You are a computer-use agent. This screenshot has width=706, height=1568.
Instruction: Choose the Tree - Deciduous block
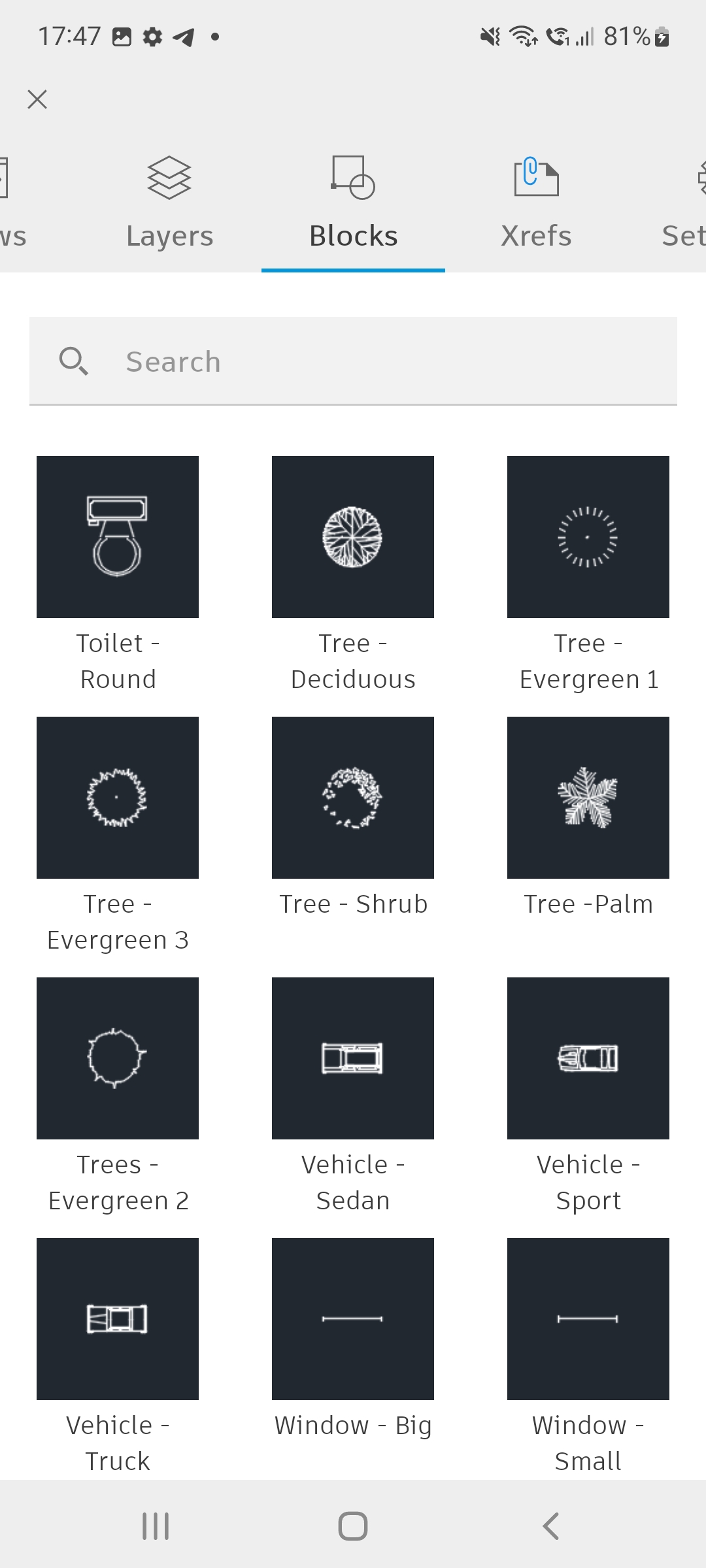(353, 537)
